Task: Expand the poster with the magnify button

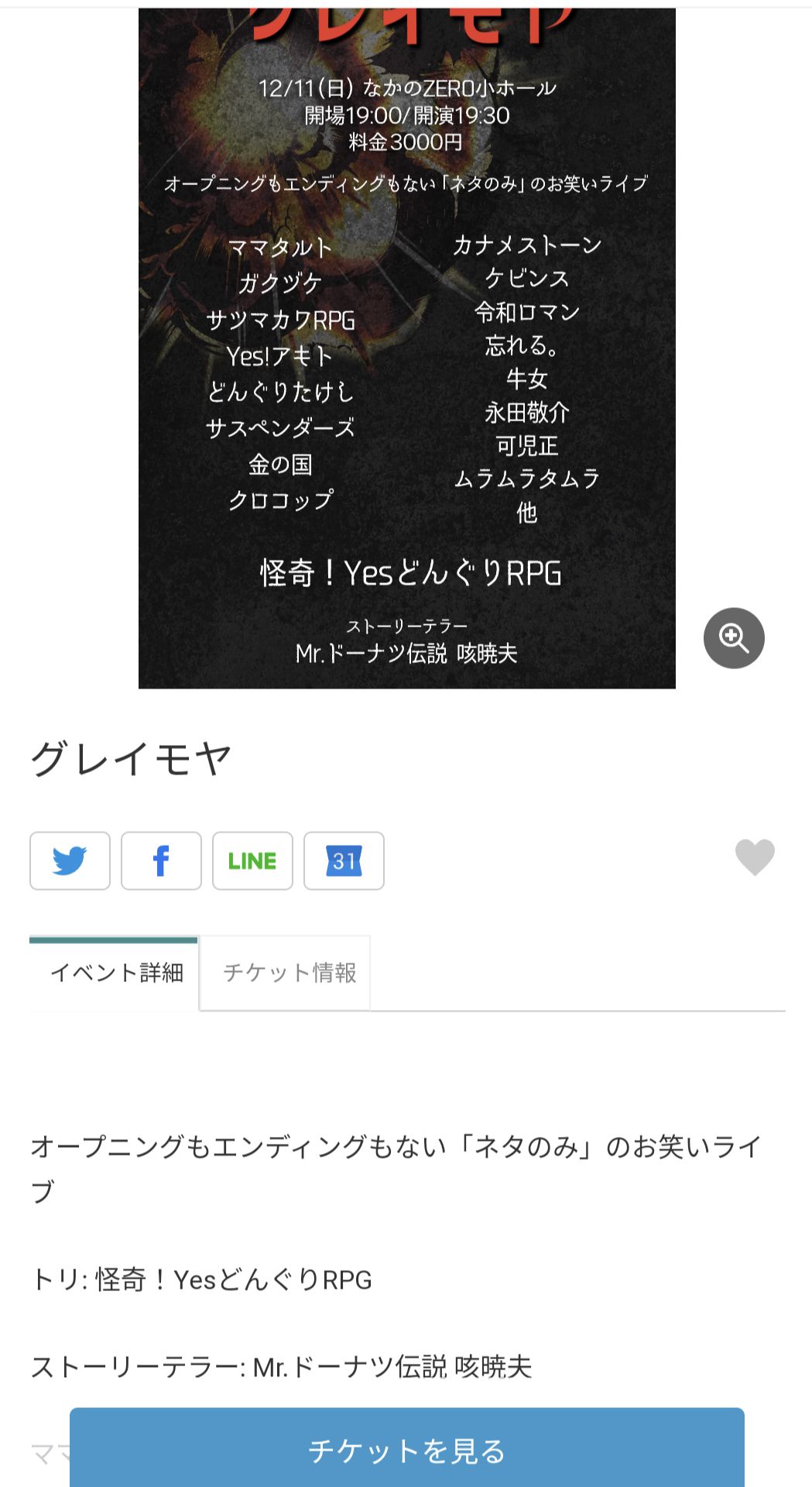Action: coord(733,638)
